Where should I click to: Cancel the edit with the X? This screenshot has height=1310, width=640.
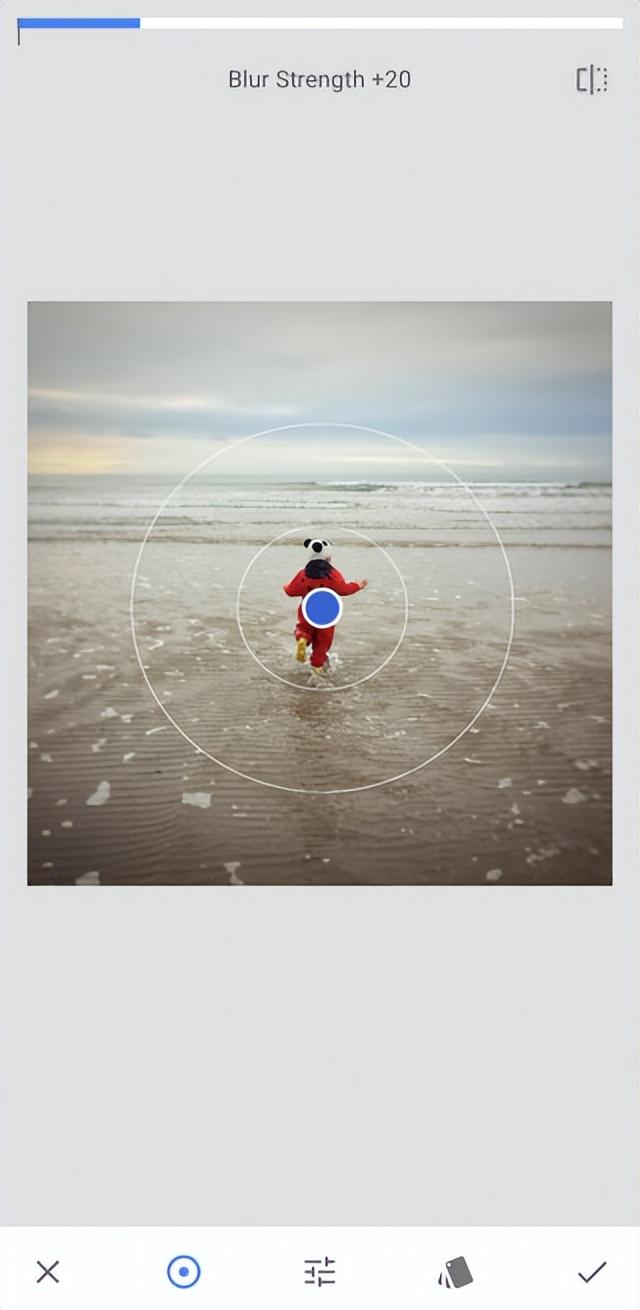[47, 1272]
